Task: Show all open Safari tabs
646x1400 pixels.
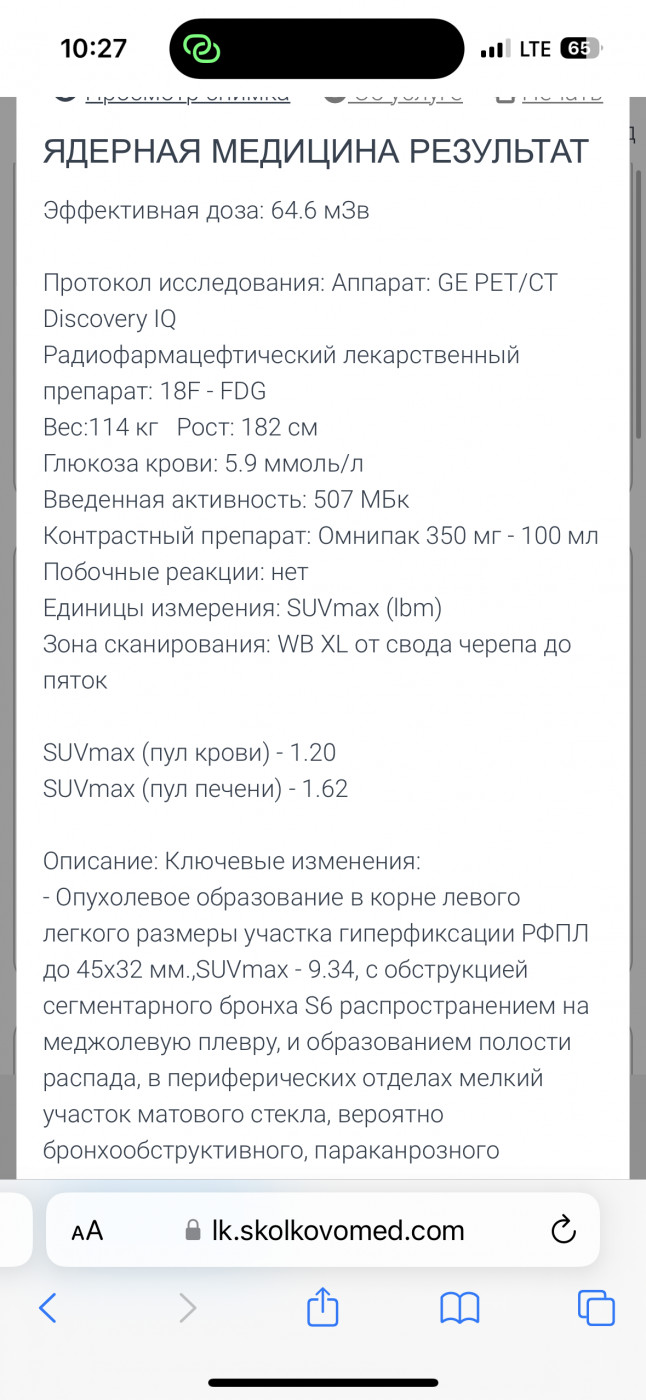Action: pyautogui.click(x=596, y=1307)
